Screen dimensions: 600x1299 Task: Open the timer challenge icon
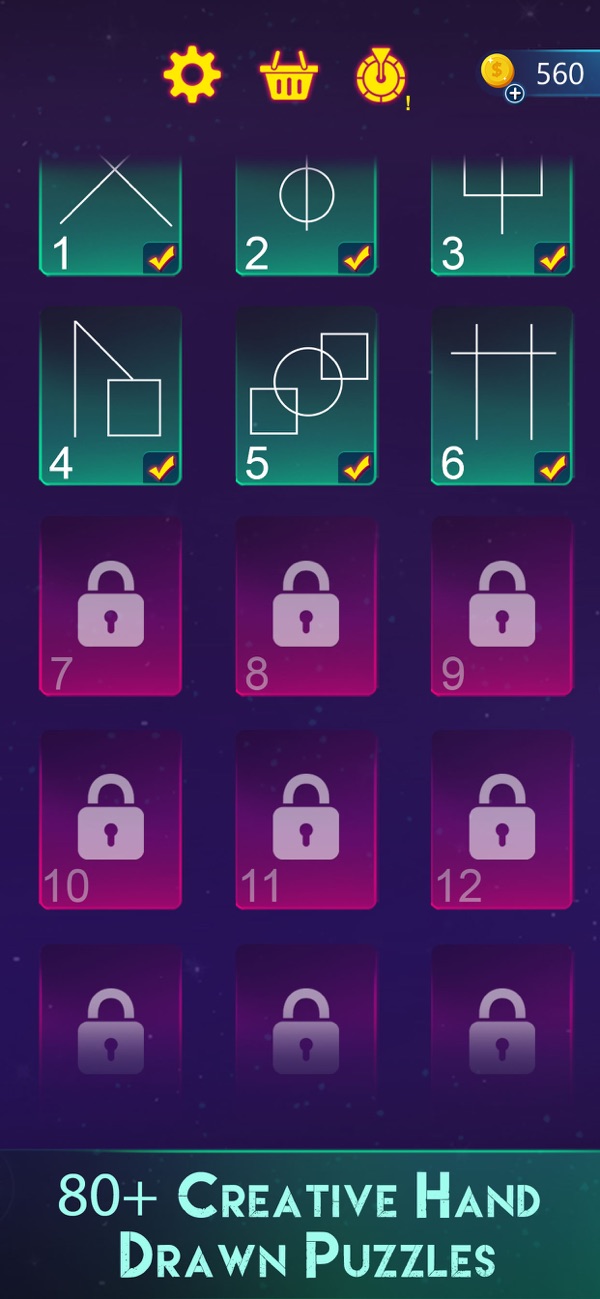tap(381, 76)
